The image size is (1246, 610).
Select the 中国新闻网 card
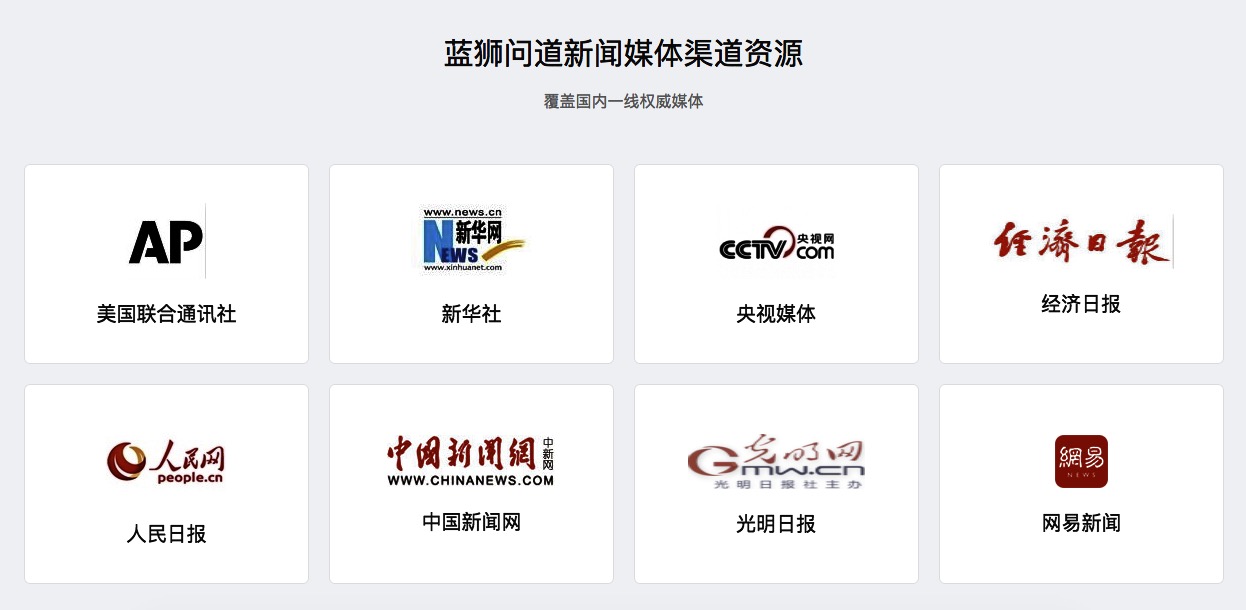tap(471, 484)
